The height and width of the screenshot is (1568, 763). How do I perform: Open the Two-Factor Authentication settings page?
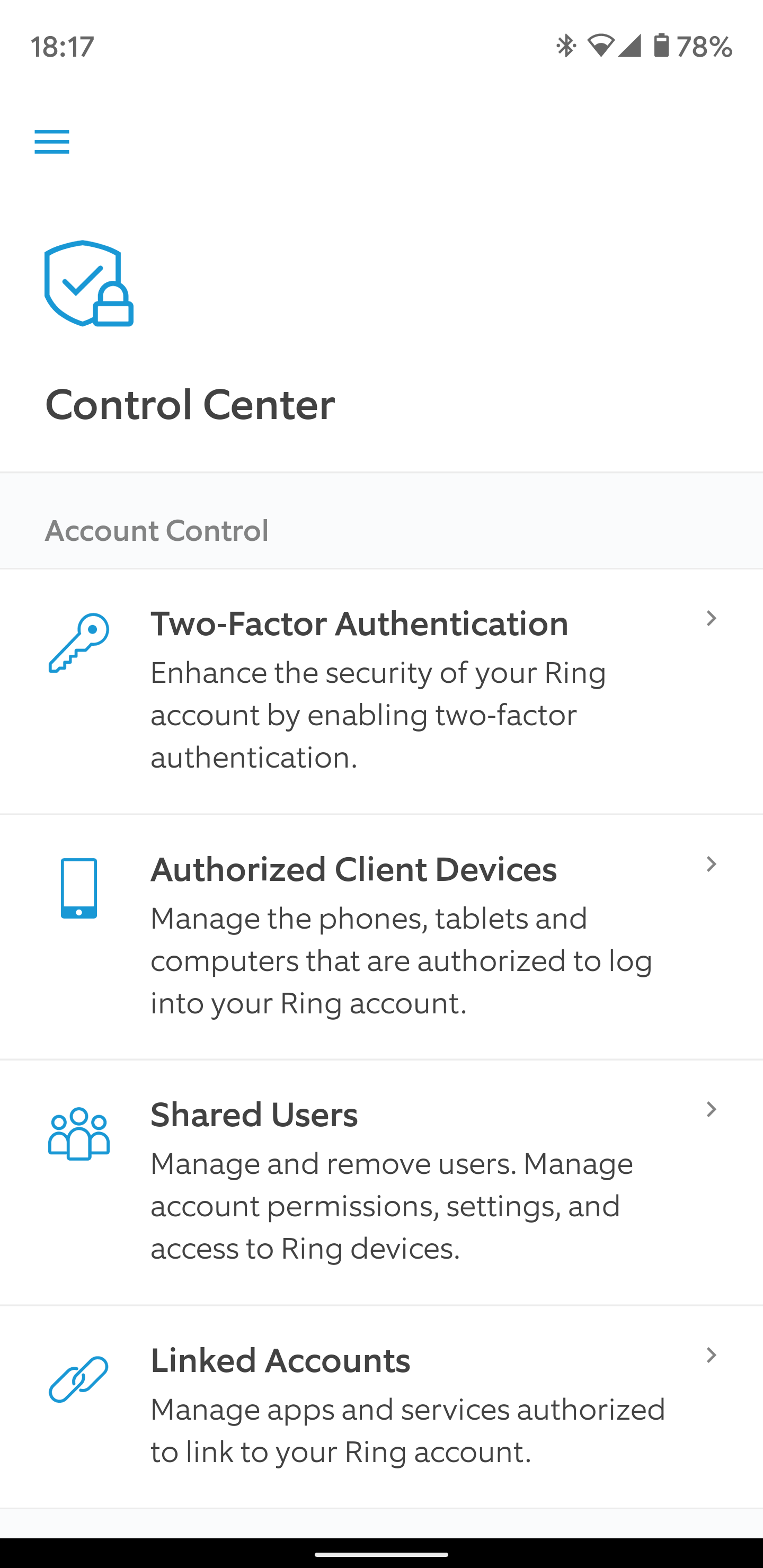pos(359,623)
